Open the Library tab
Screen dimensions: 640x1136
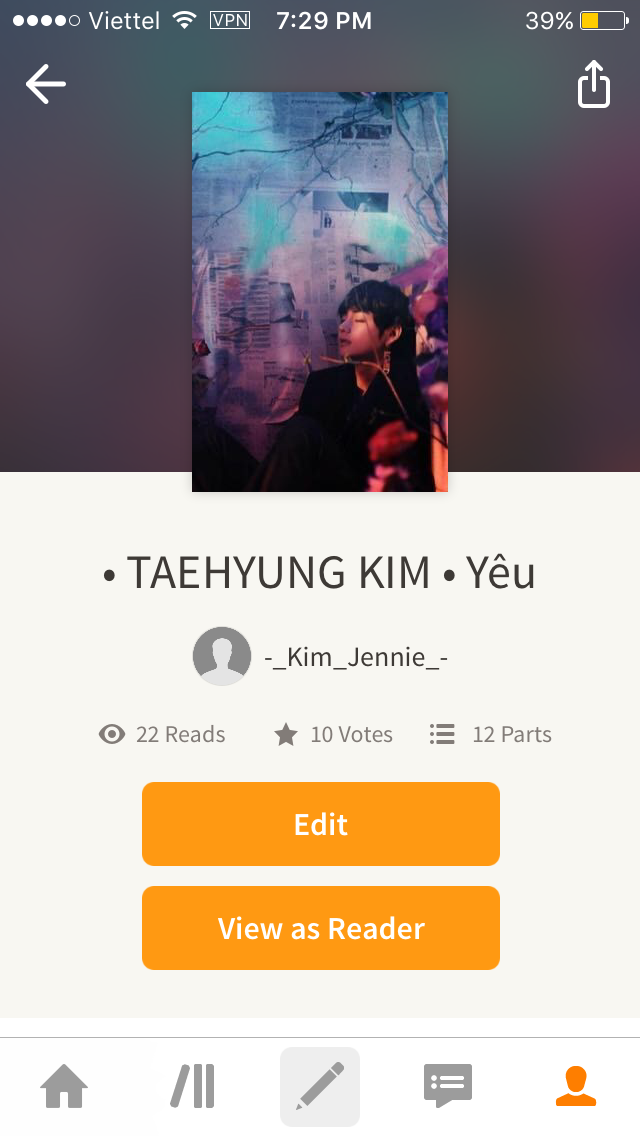point(192,1087)
